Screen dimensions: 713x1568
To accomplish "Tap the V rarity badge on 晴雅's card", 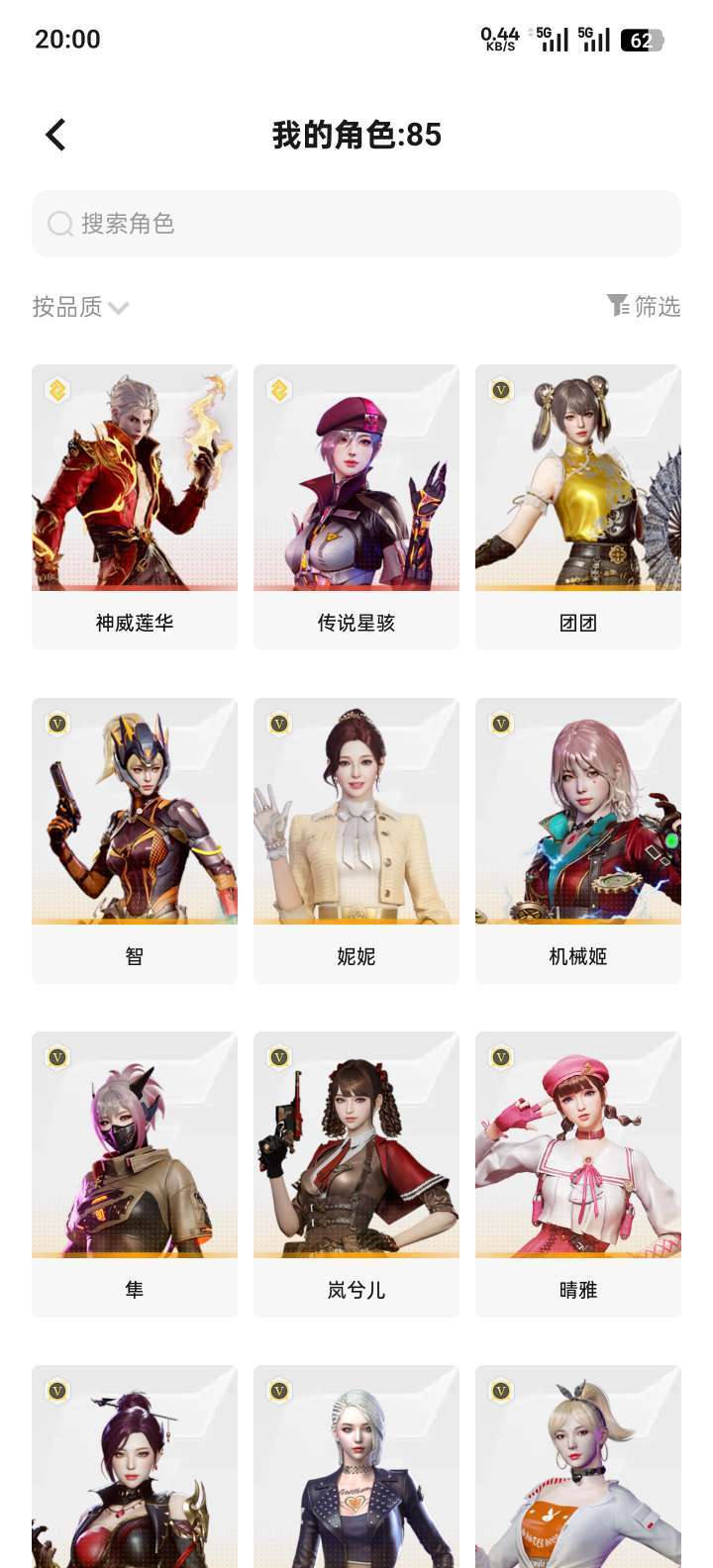I will tap(499, 1058).
